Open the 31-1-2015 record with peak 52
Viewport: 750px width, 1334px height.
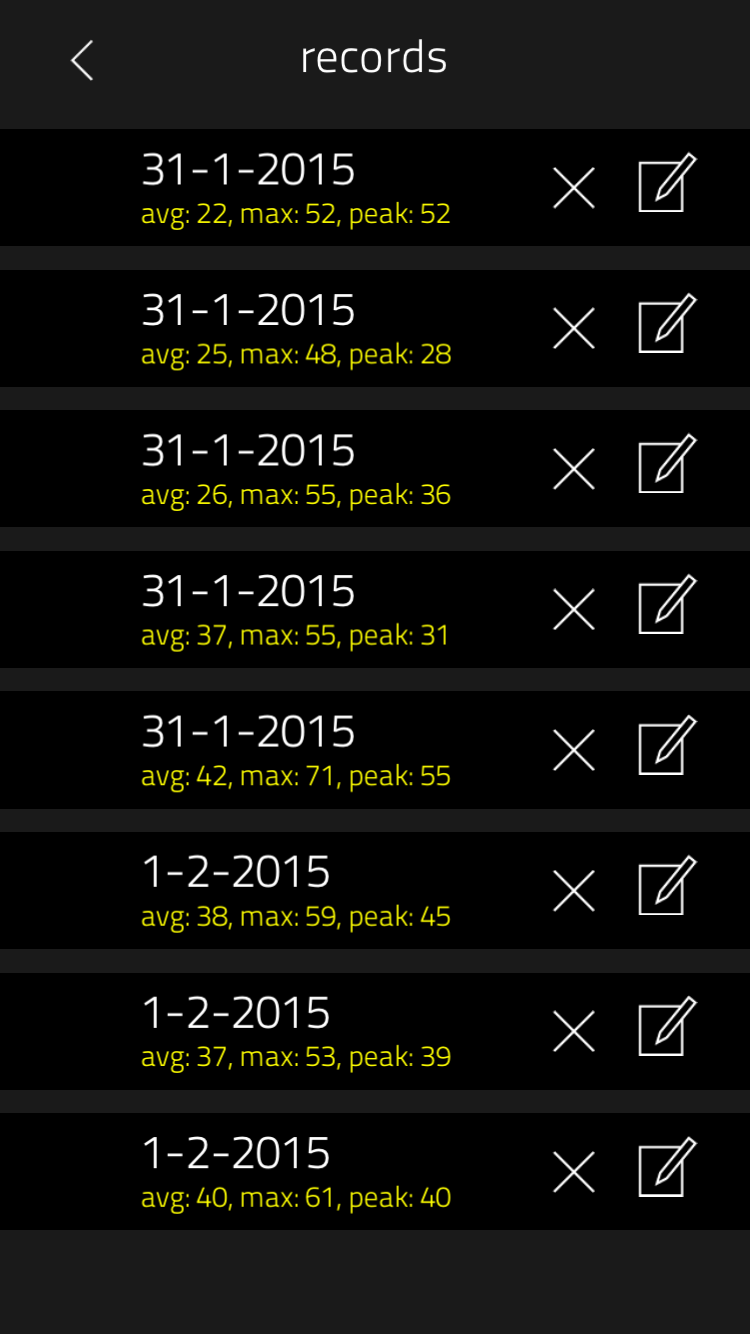(x=296, y=188)
